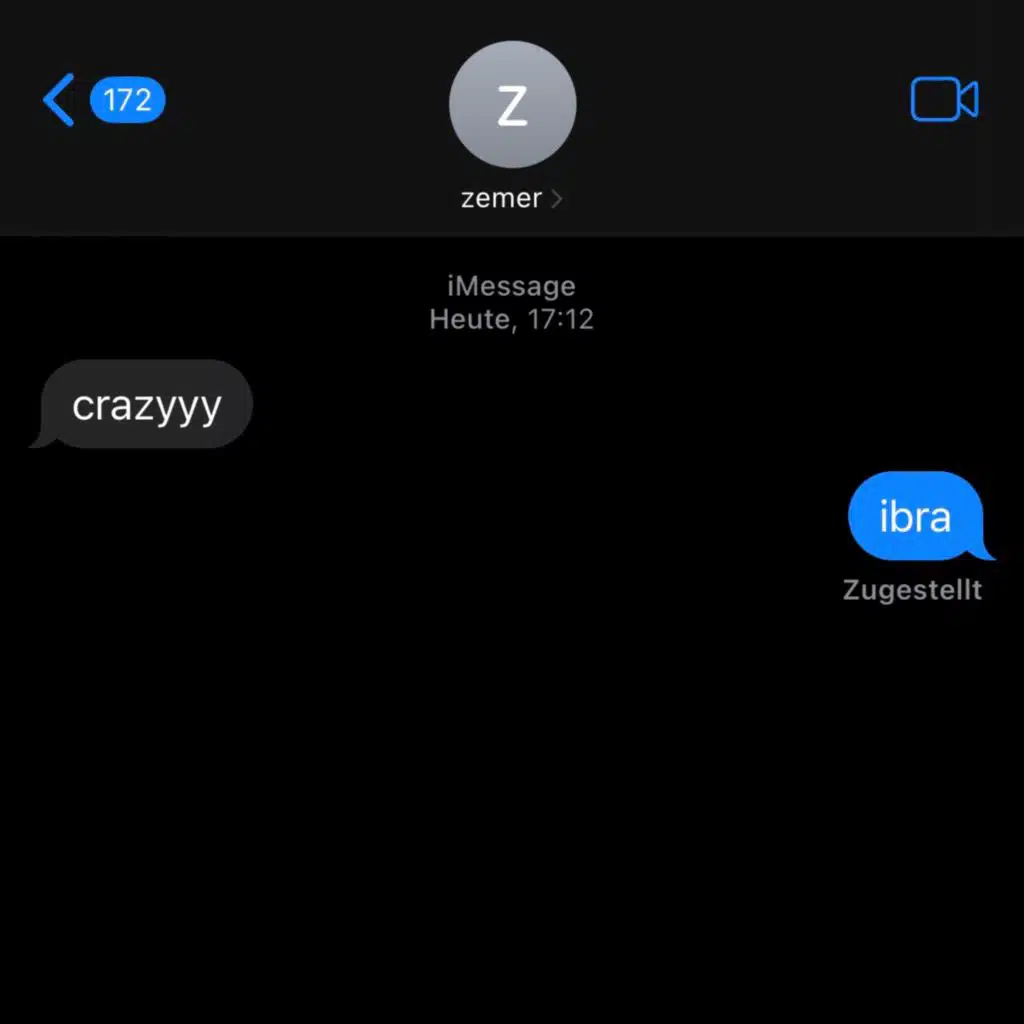Start a FaceTime video call
Screen dimensions: 1024x1024
click(x=944, y=99)
